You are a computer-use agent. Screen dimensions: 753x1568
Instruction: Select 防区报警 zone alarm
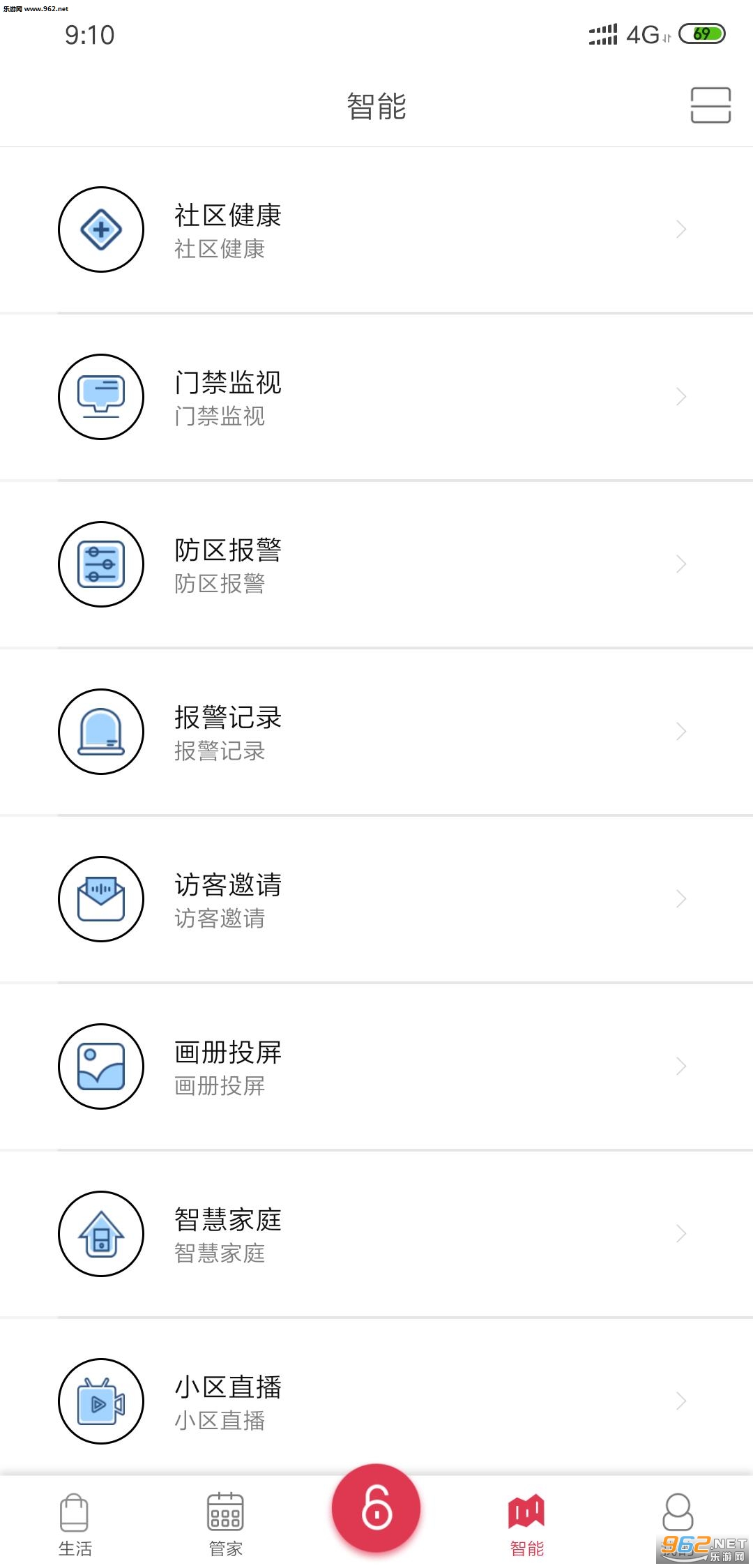coord(376,565)
